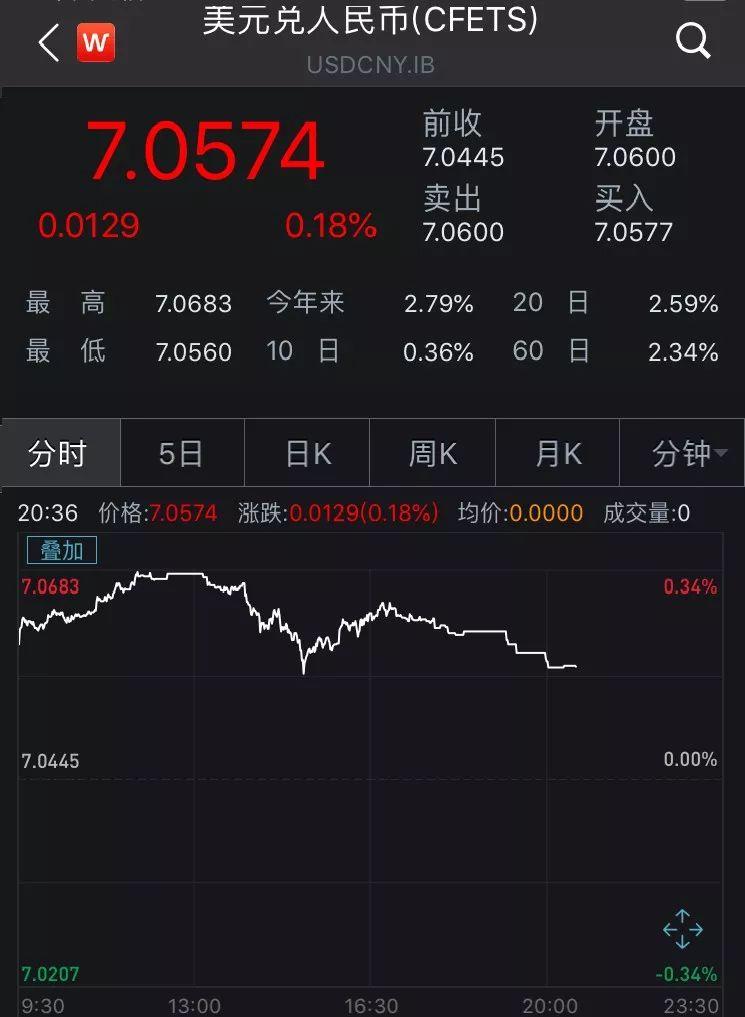Show the 月K candlestick chart
745x1017 pixels.
(x=557, y=454)
